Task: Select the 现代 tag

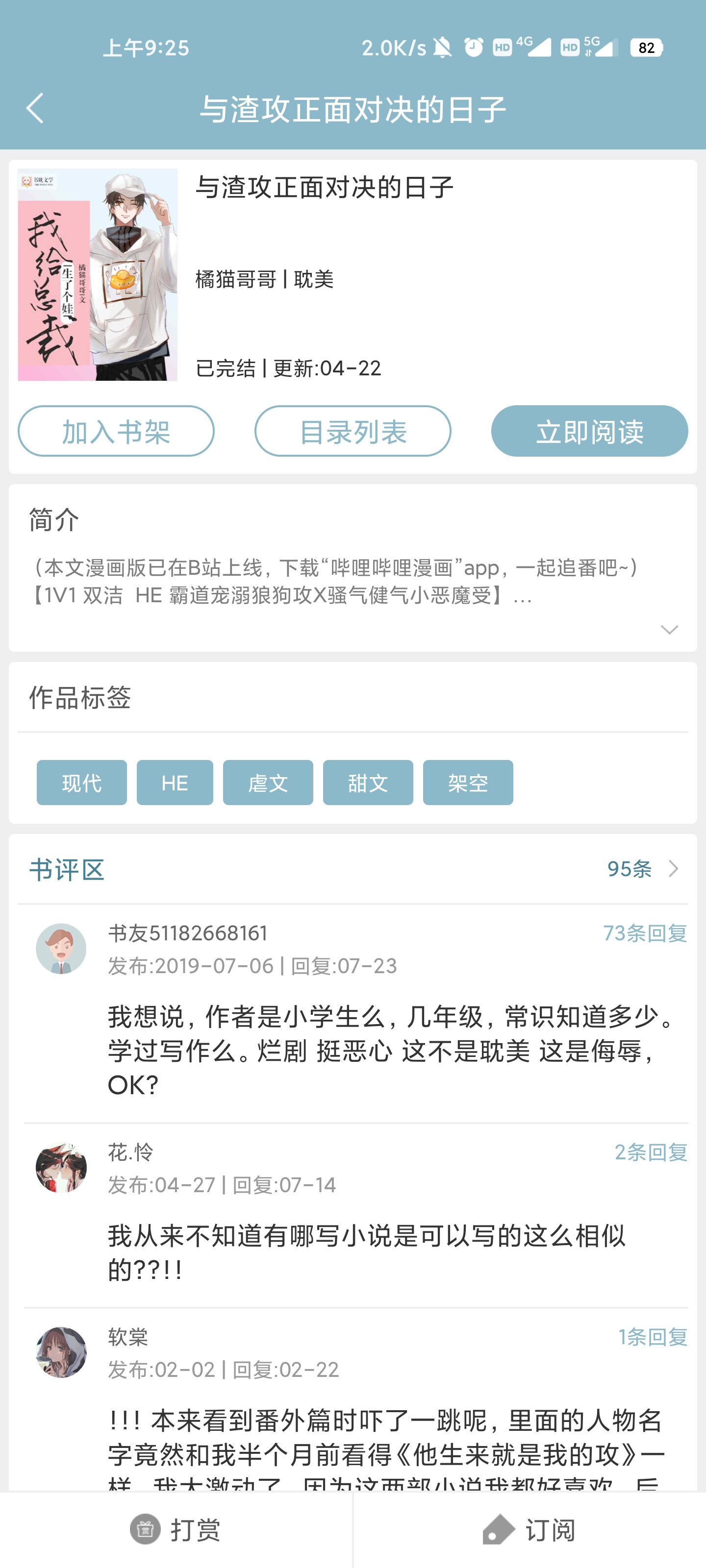Action: pos(81,783)
